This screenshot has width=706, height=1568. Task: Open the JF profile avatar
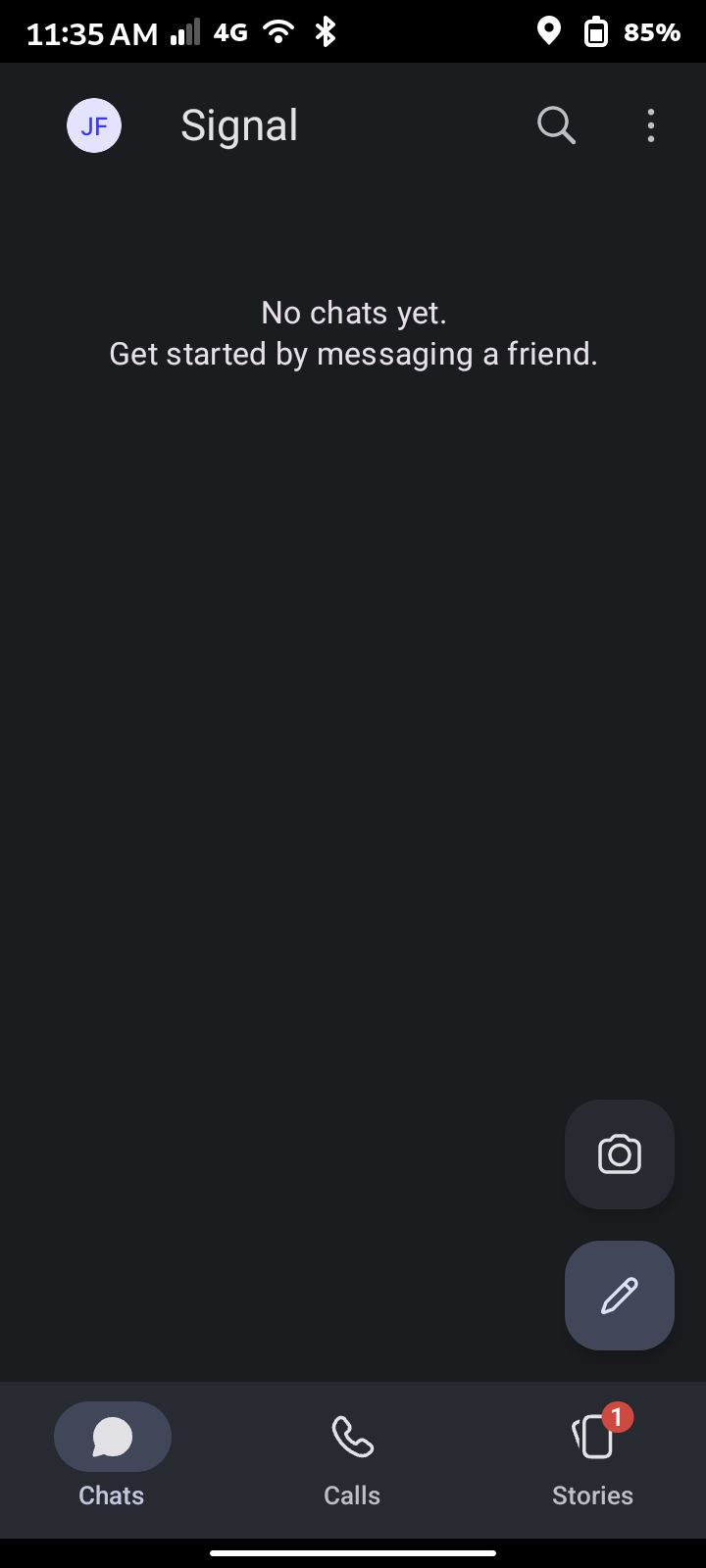[x=94, y=126]
